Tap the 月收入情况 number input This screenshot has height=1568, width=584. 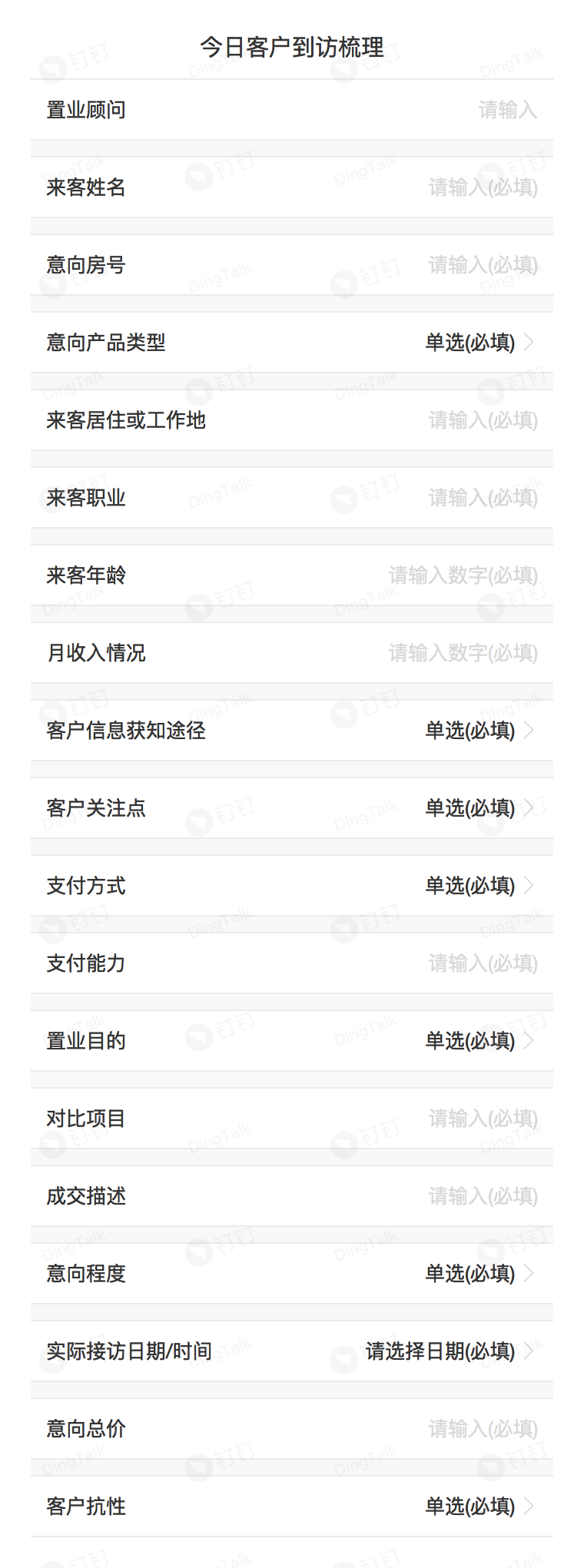[x=463, y=653]
